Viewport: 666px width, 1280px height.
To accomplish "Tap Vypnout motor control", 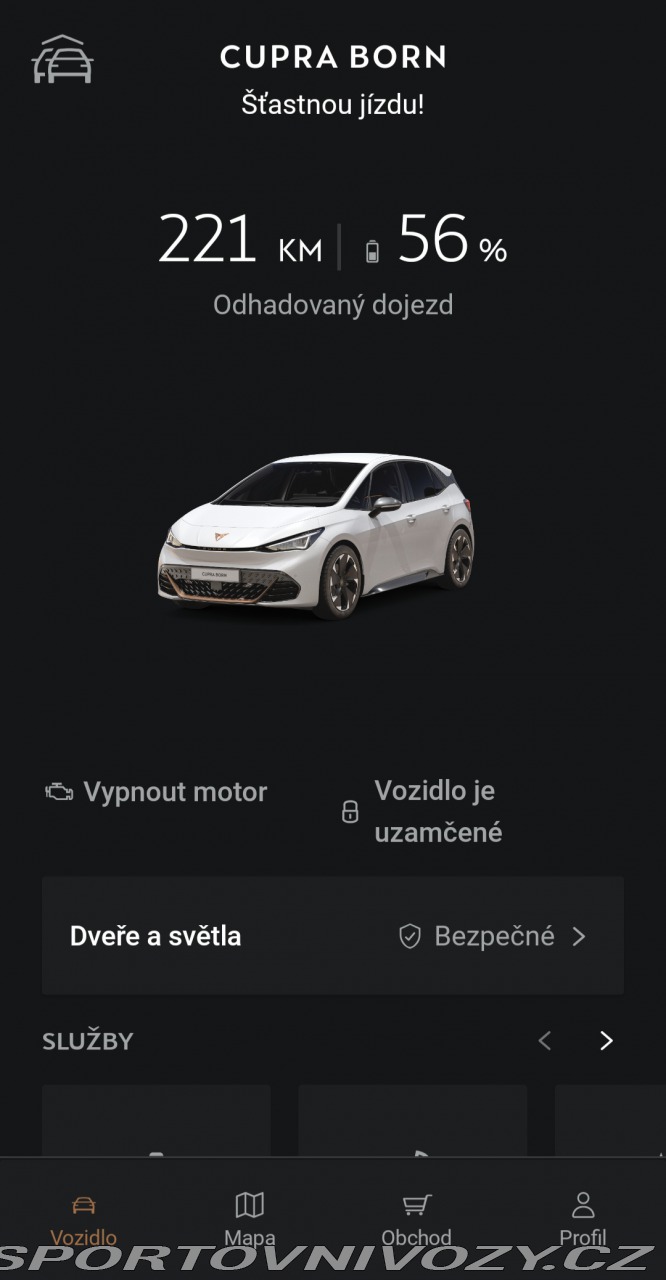I will click(x=157, y=793).
